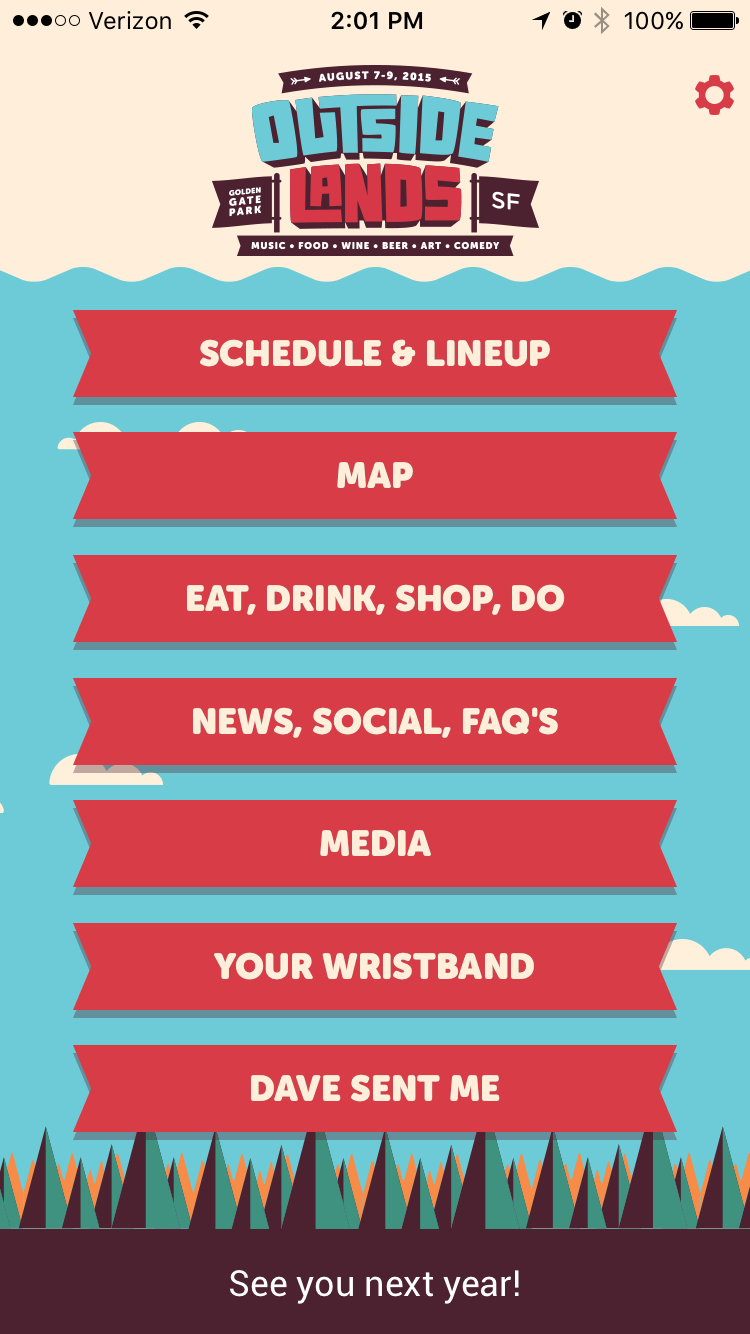750x1334 pixels.
Task: Open the Media section
Action: click(x=375, y=844)
